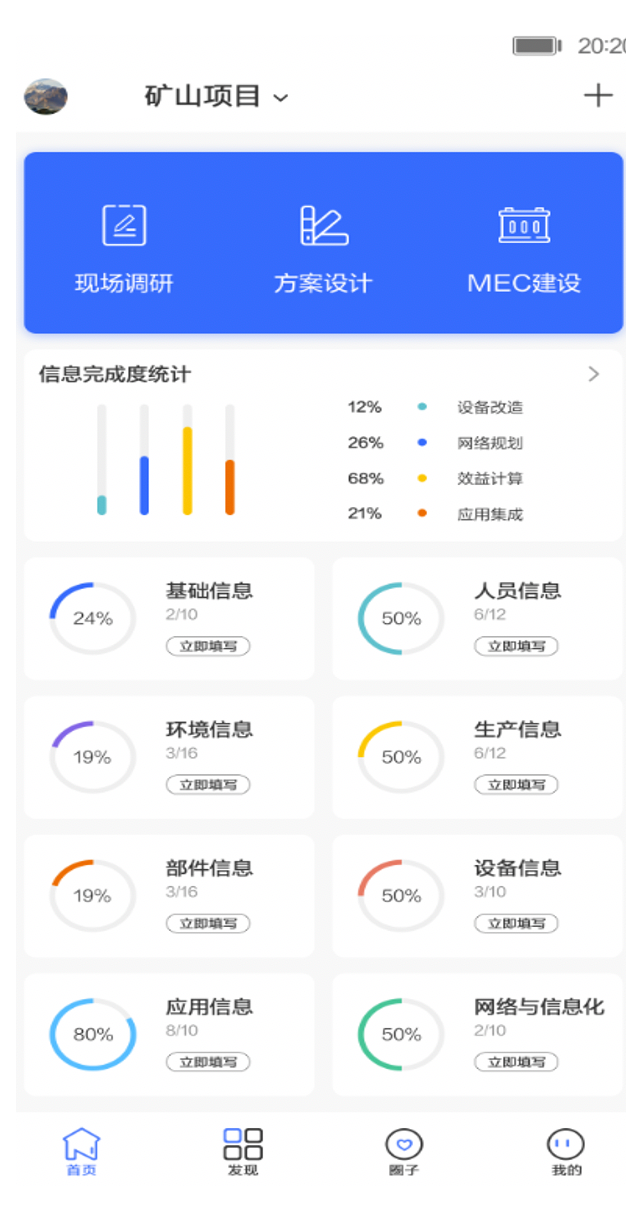Open 现场调研 in the blue banner
Screen dimensions: 642x1216
pos(124,249)
